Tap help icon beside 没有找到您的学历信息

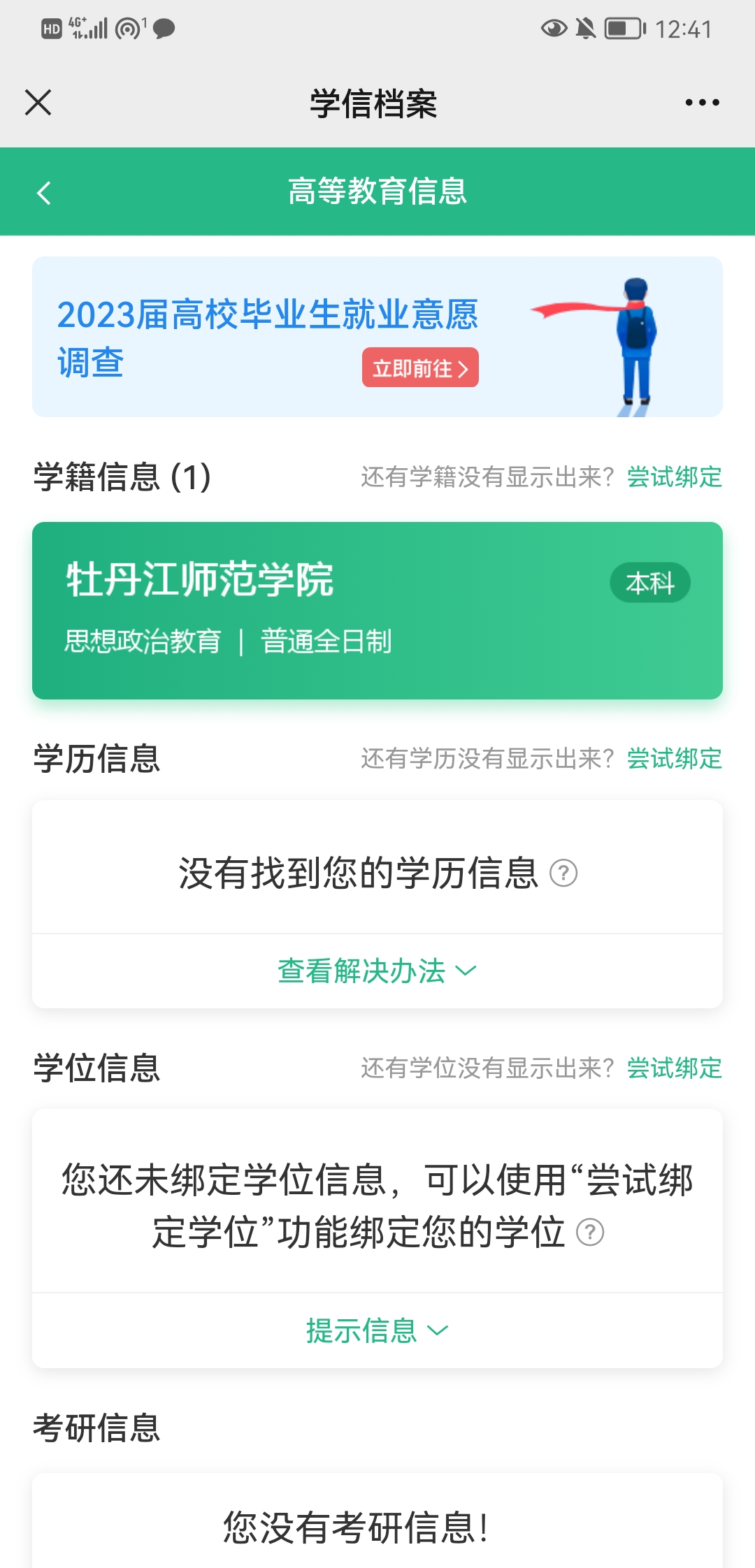coord(563,873)
